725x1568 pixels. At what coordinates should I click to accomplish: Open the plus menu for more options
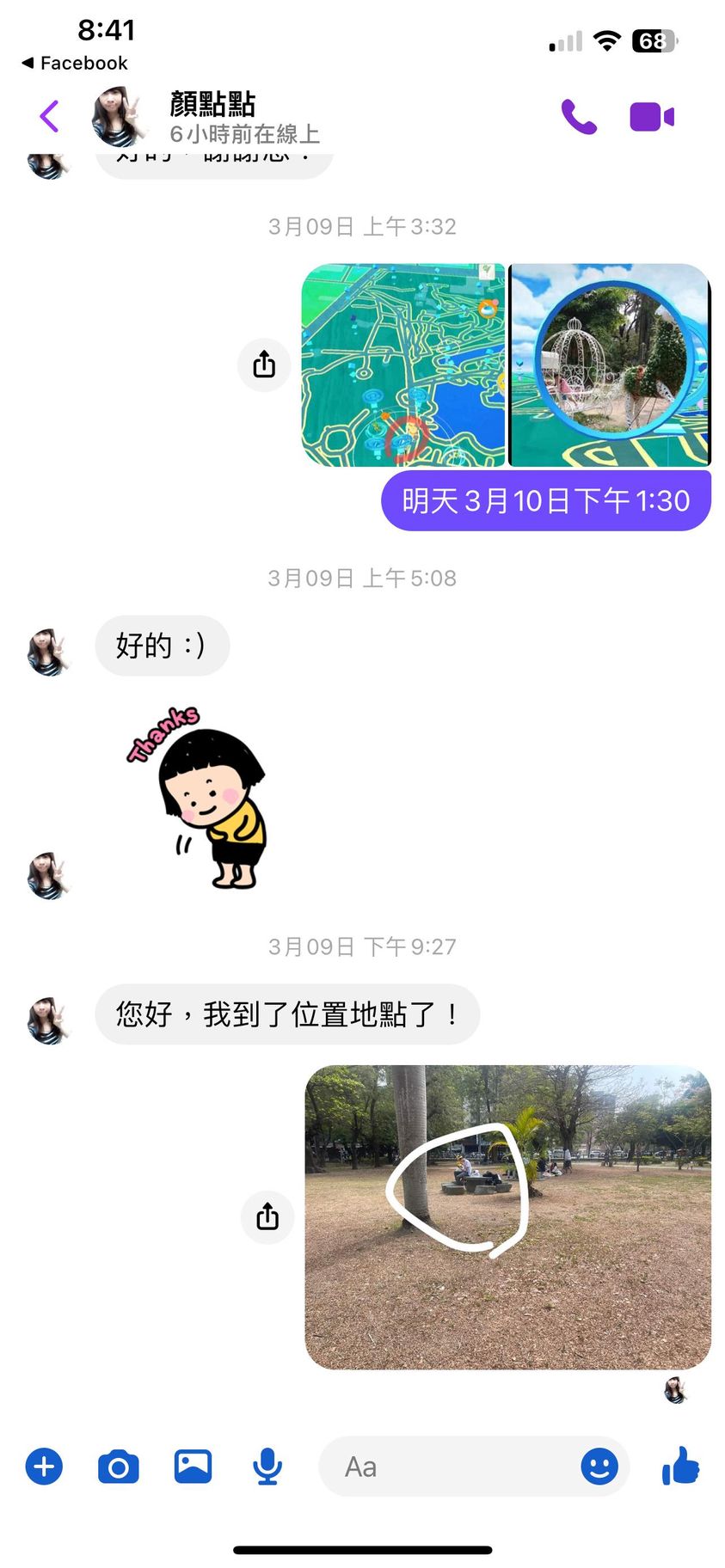point(44,1466)
